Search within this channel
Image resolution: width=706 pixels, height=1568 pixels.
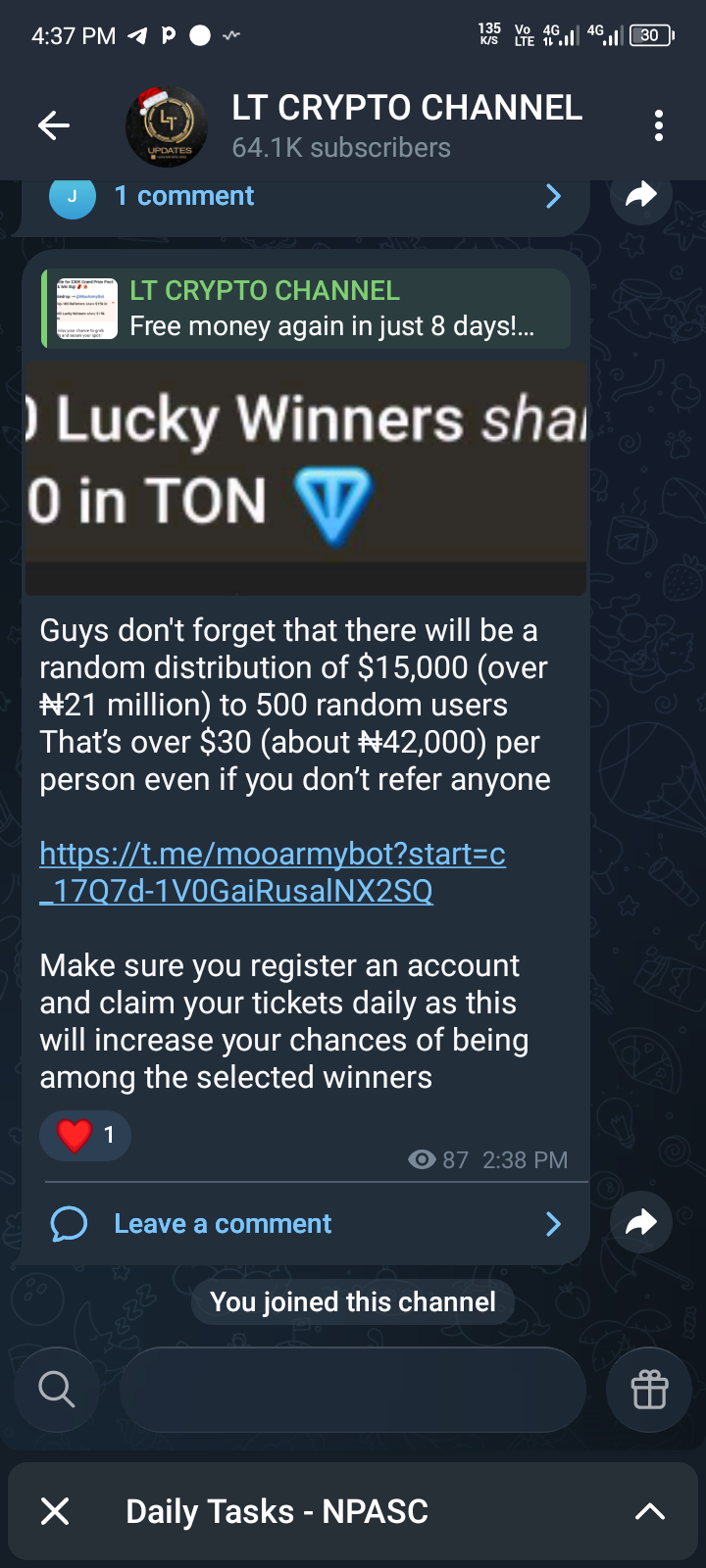(56, 1389)
